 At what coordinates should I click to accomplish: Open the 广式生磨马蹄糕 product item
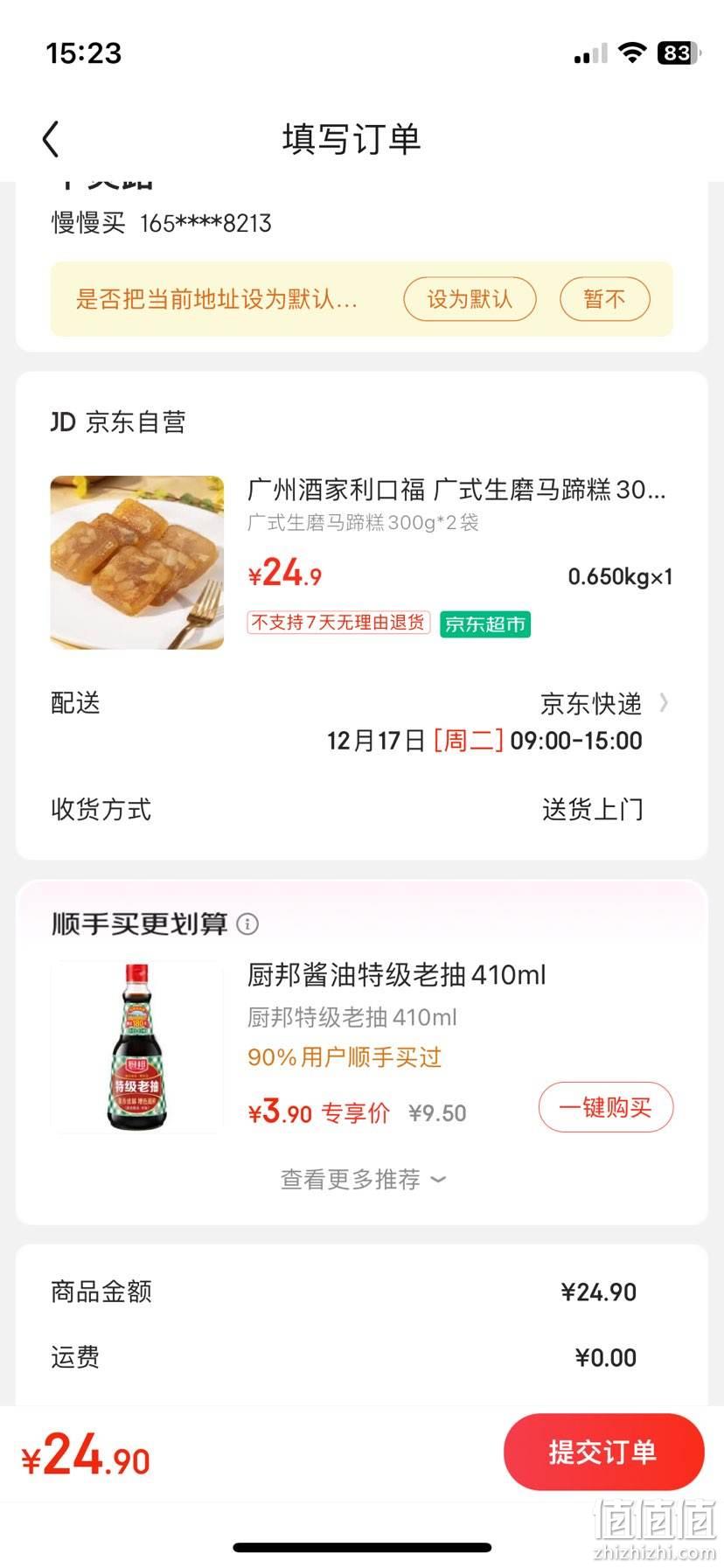[361, 561]
